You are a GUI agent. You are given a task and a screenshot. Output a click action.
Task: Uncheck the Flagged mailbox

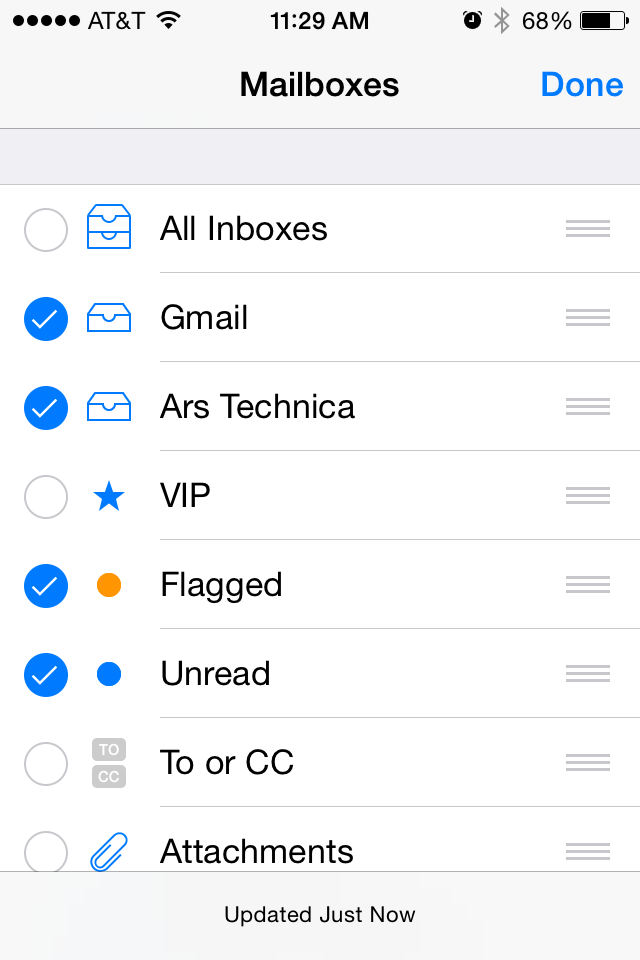46,585
